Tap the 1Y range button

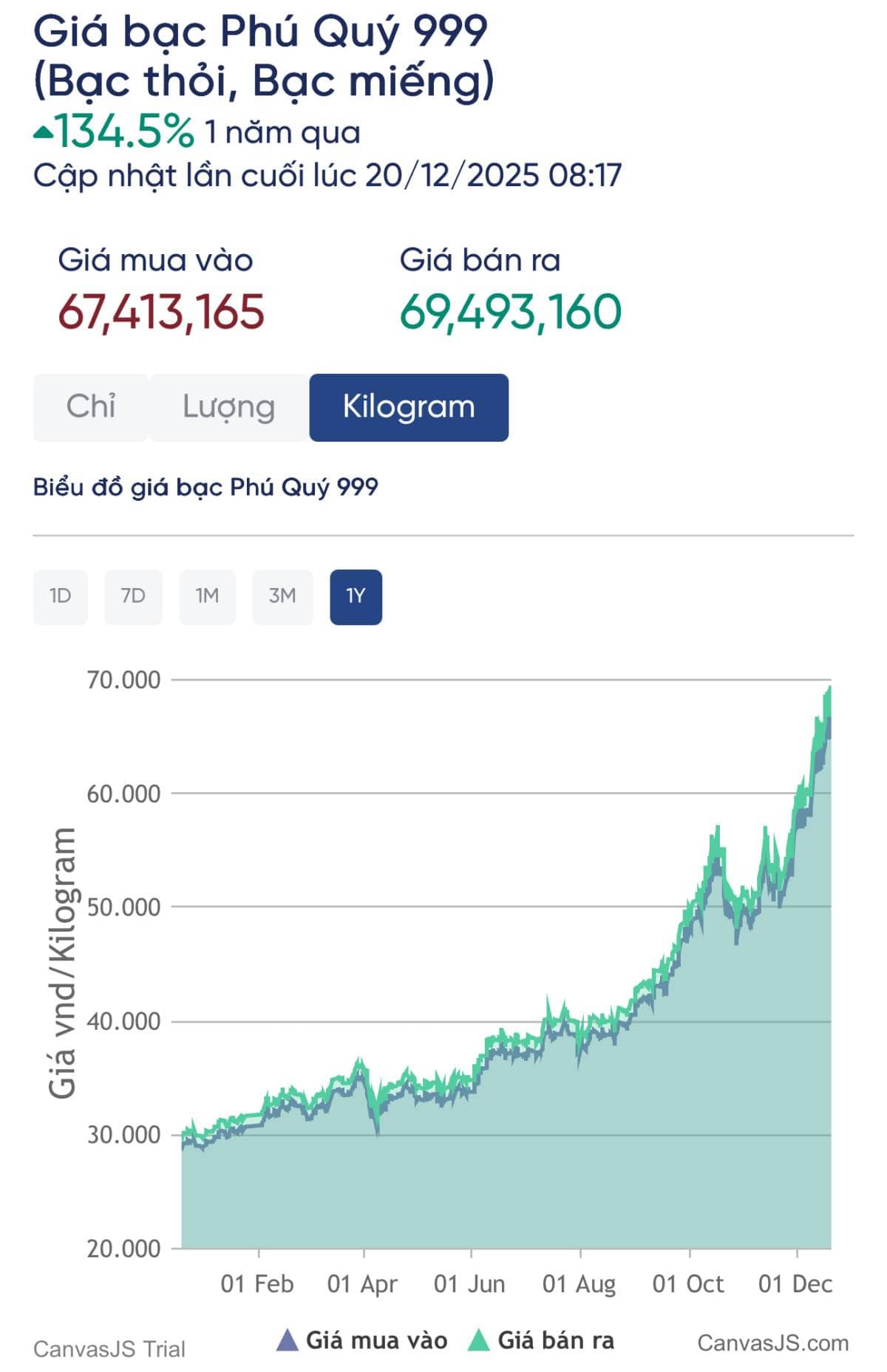(x=356, y=596)
